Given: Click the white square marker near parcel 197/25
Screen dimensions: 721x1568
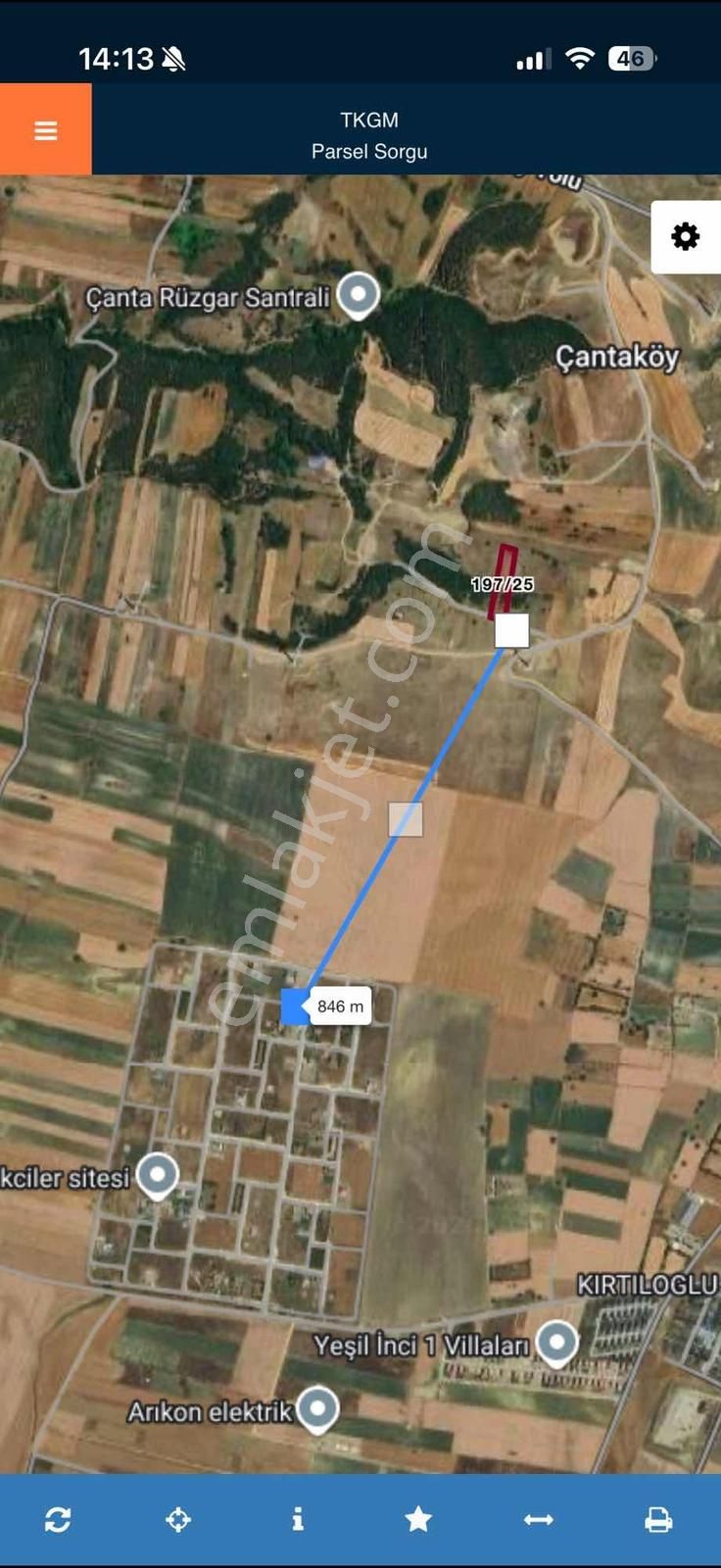Looking at the screenshot, I should click(512, 631).
